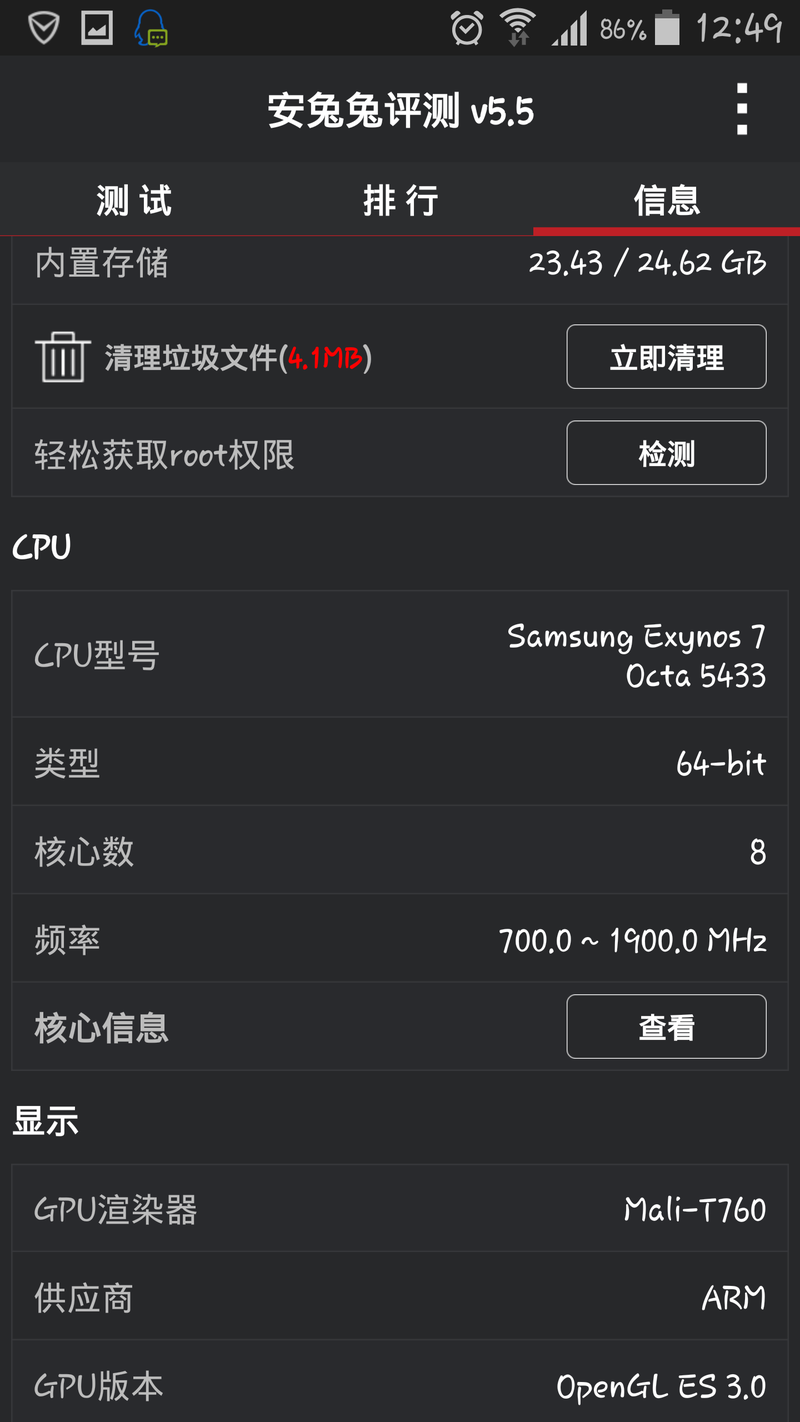
Task: Tap the trash can icon for junk cleanup
Action: tap(62, 356)
